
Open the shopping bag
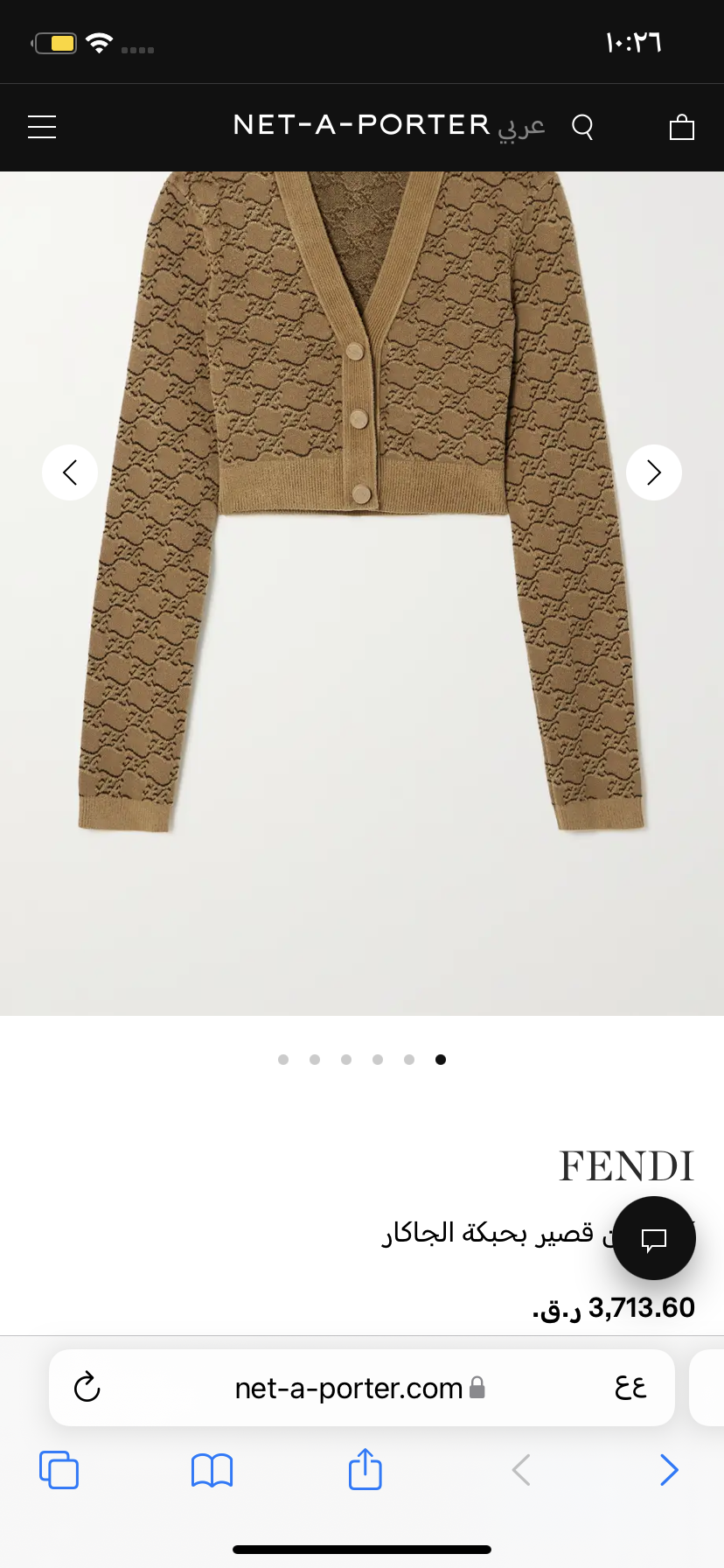[x=681, y=128]
